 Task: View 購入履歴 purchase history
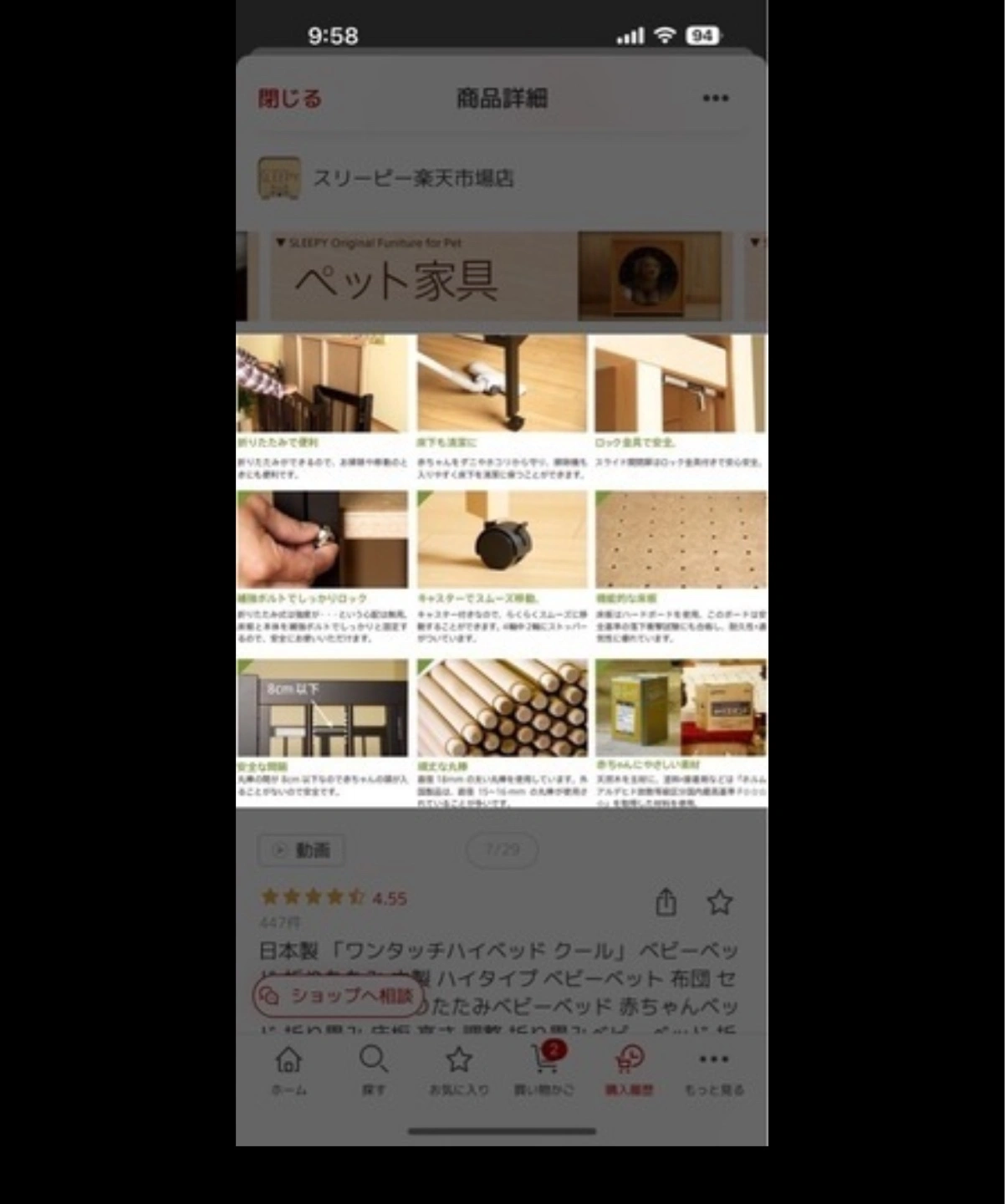(629, 1069)
